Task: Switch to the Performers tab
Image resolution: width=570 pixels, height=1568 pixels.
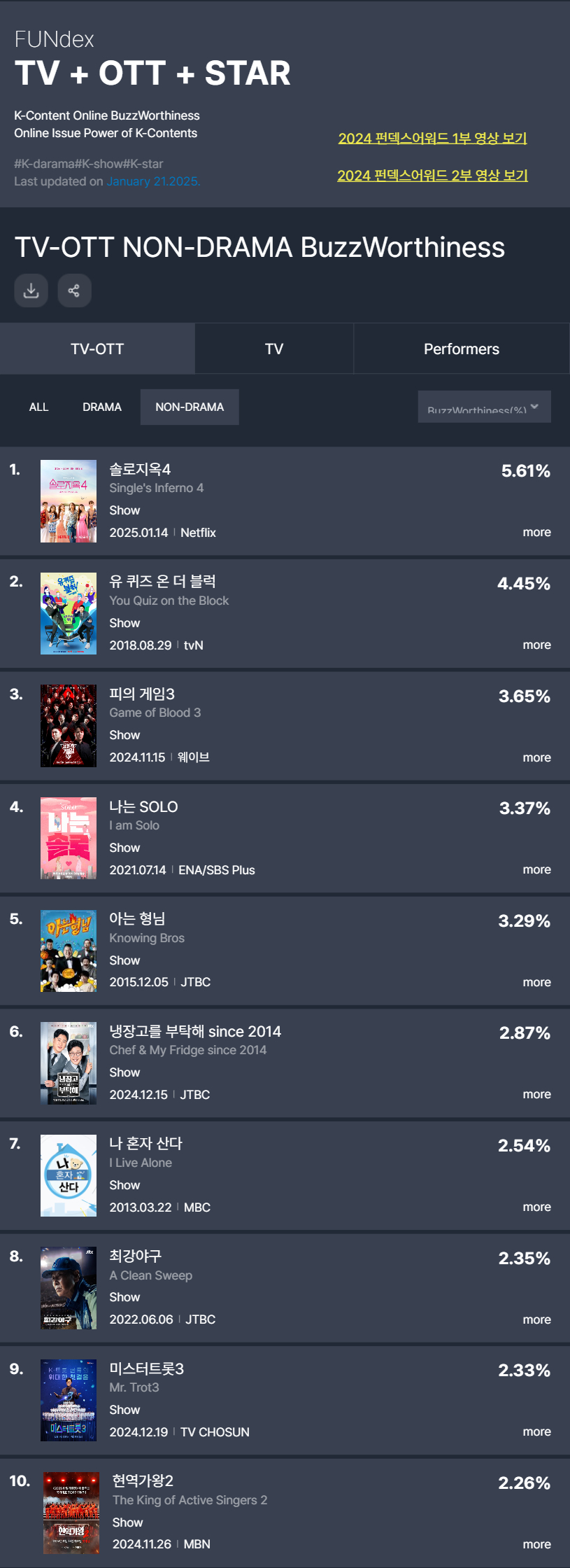Action: [x=461, y=349]
